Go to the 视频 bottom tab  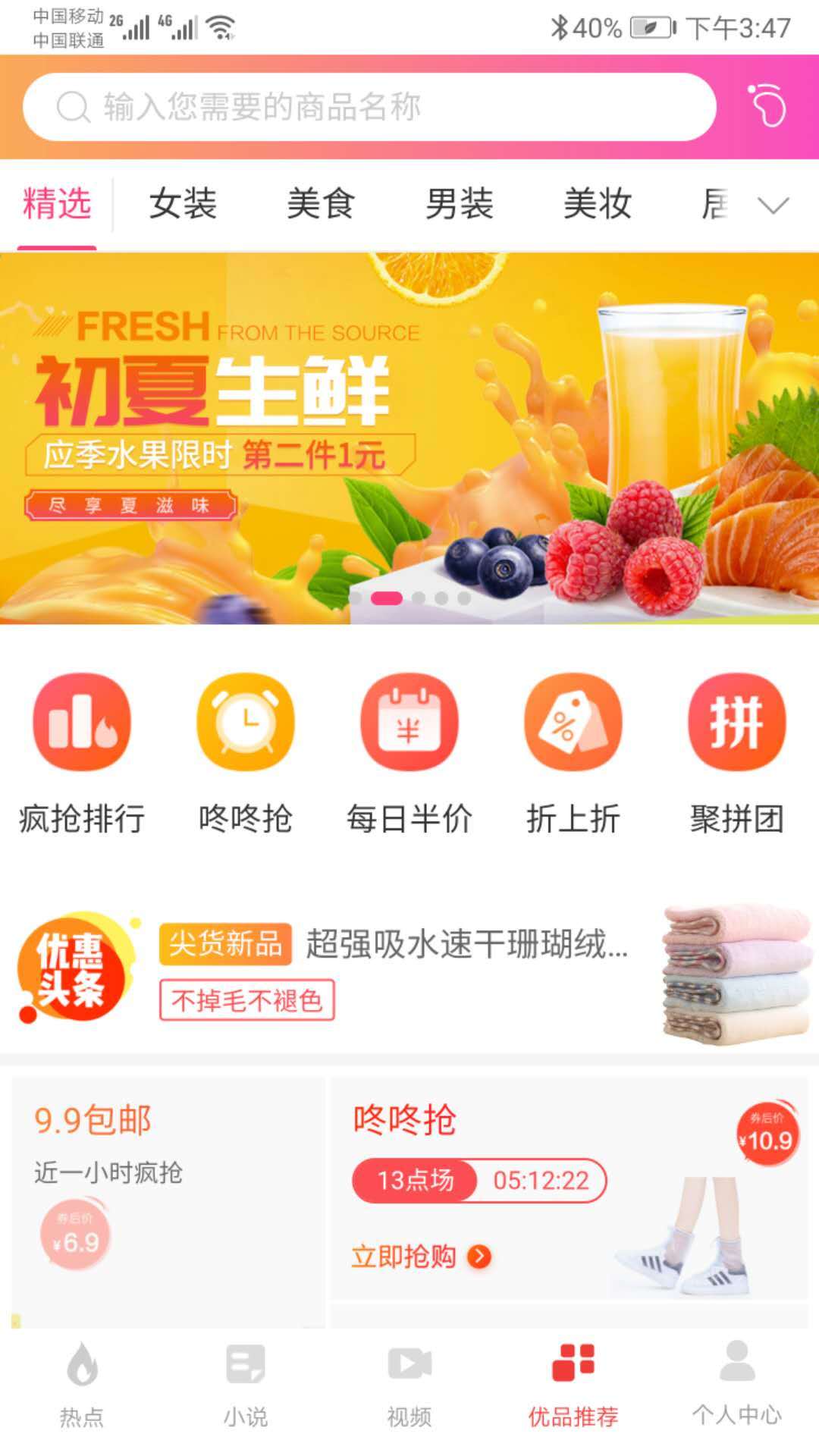(409, 1385)
